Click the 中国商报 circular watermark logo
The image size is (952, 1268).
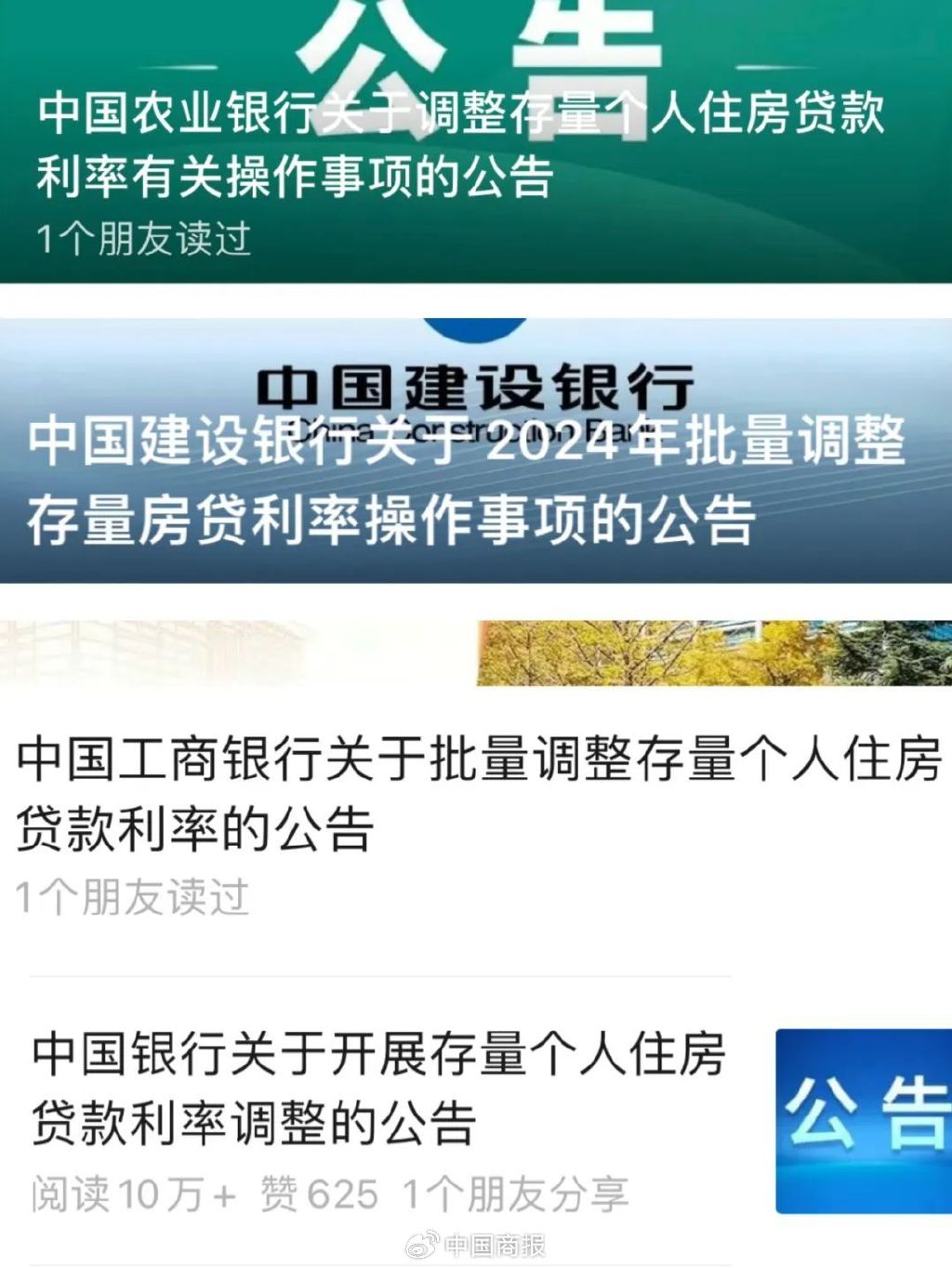tap(423, 1246)
